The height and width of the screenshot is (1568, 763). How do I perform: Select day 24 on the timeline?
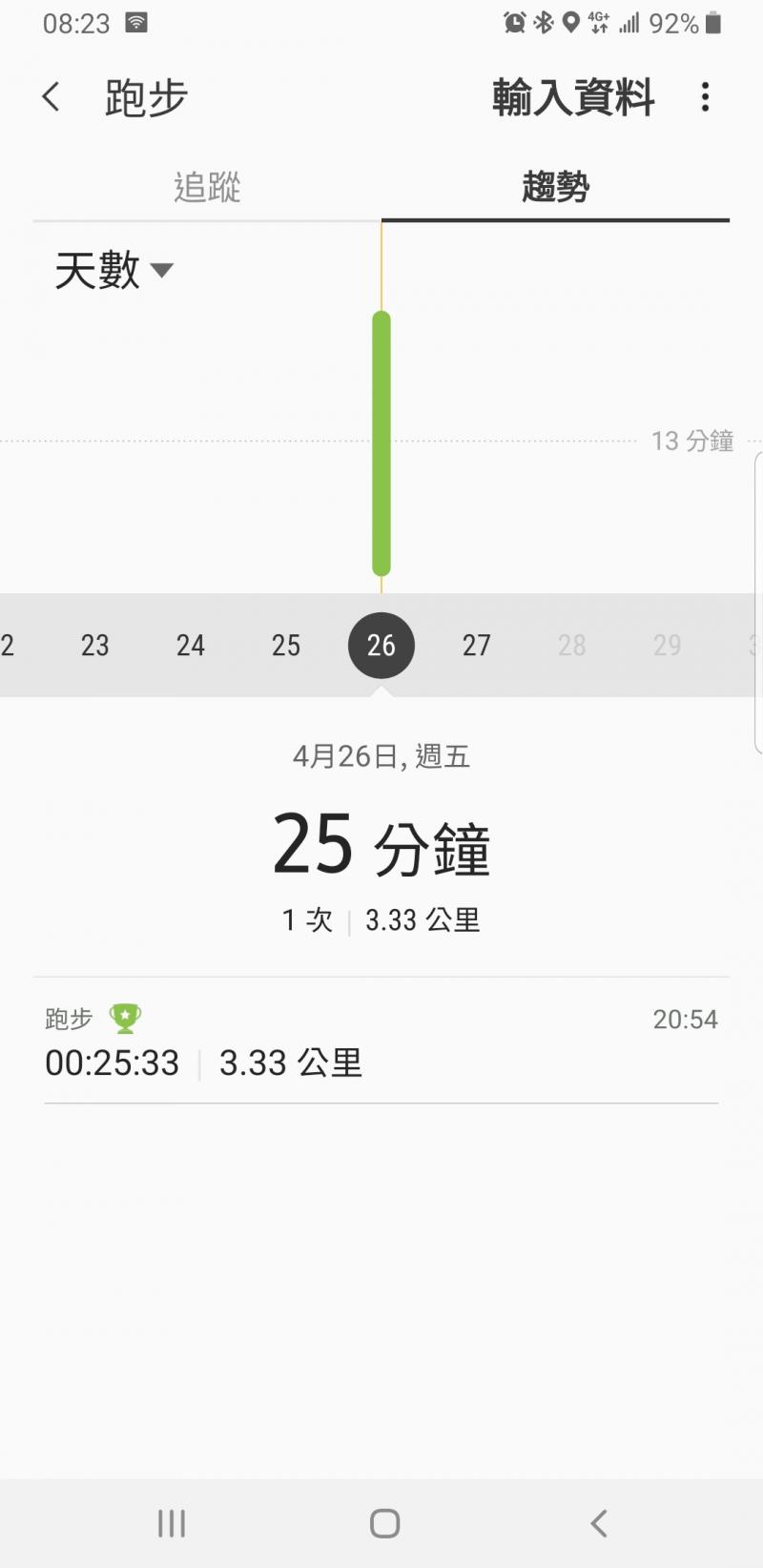click(x=191, y=646)
